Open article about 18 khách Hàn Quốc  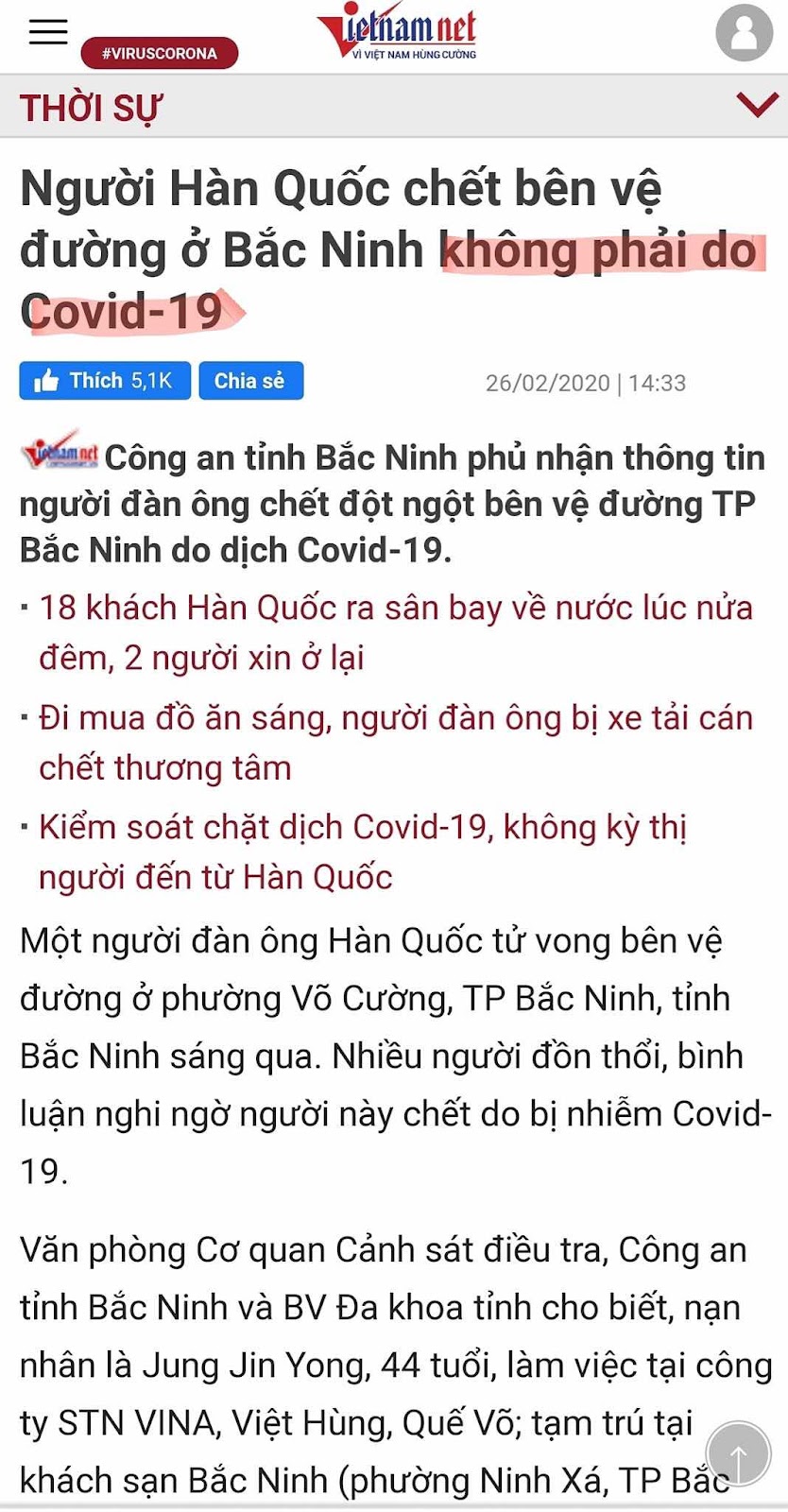[x=395, y=632]
